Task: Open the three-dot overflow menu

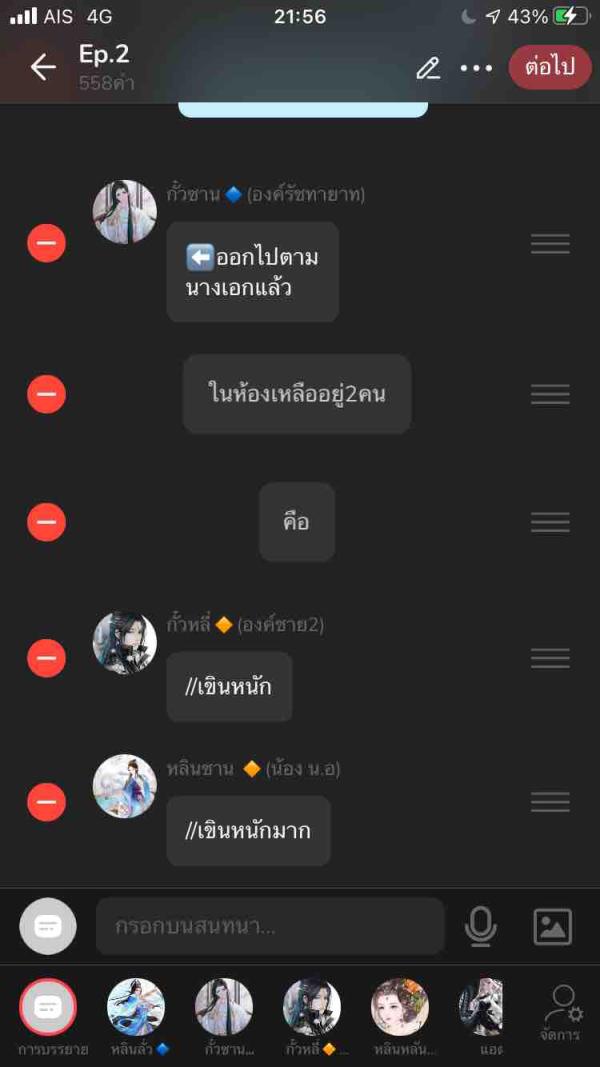Action: pos(476,68)
